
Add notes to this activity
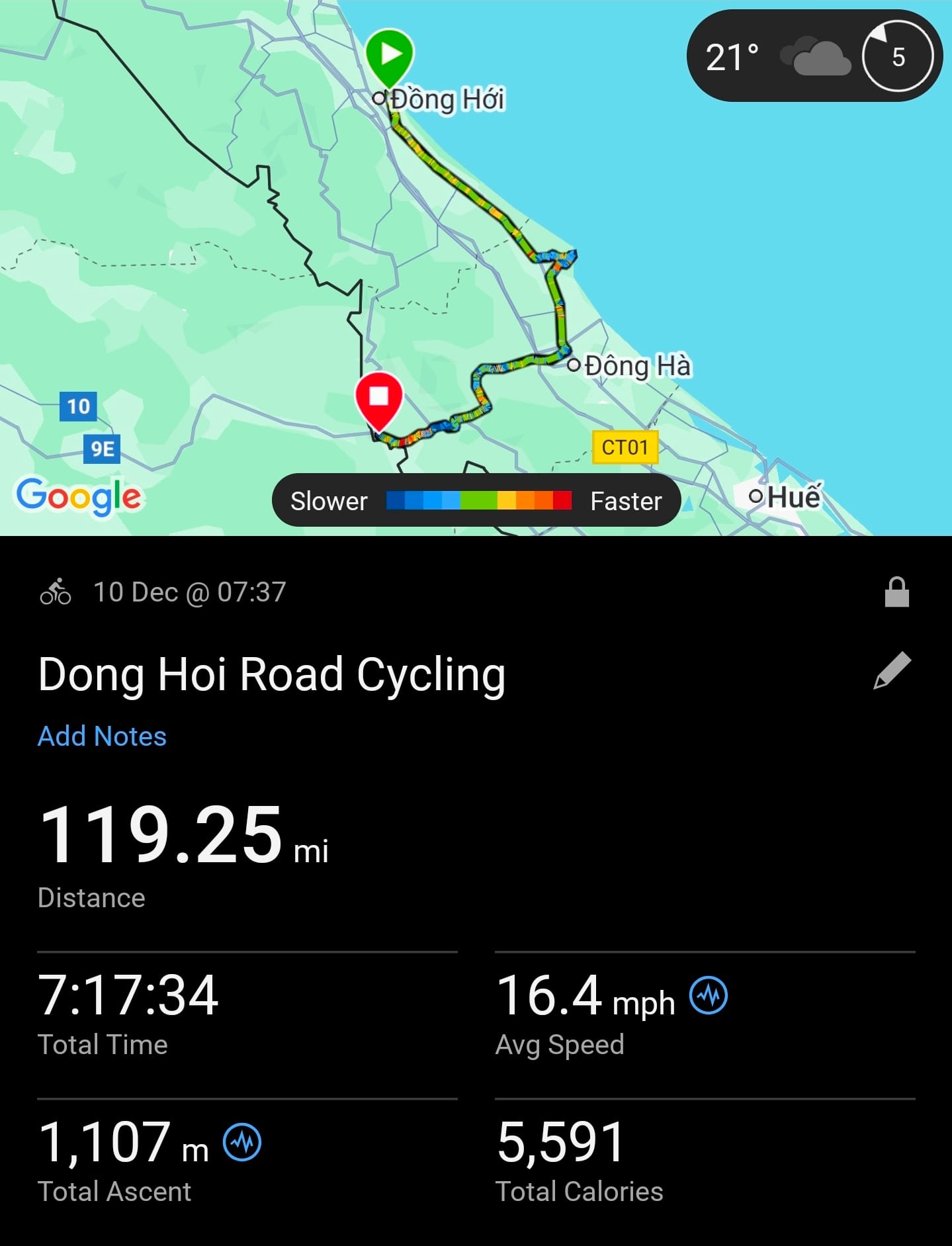[102, 736]
